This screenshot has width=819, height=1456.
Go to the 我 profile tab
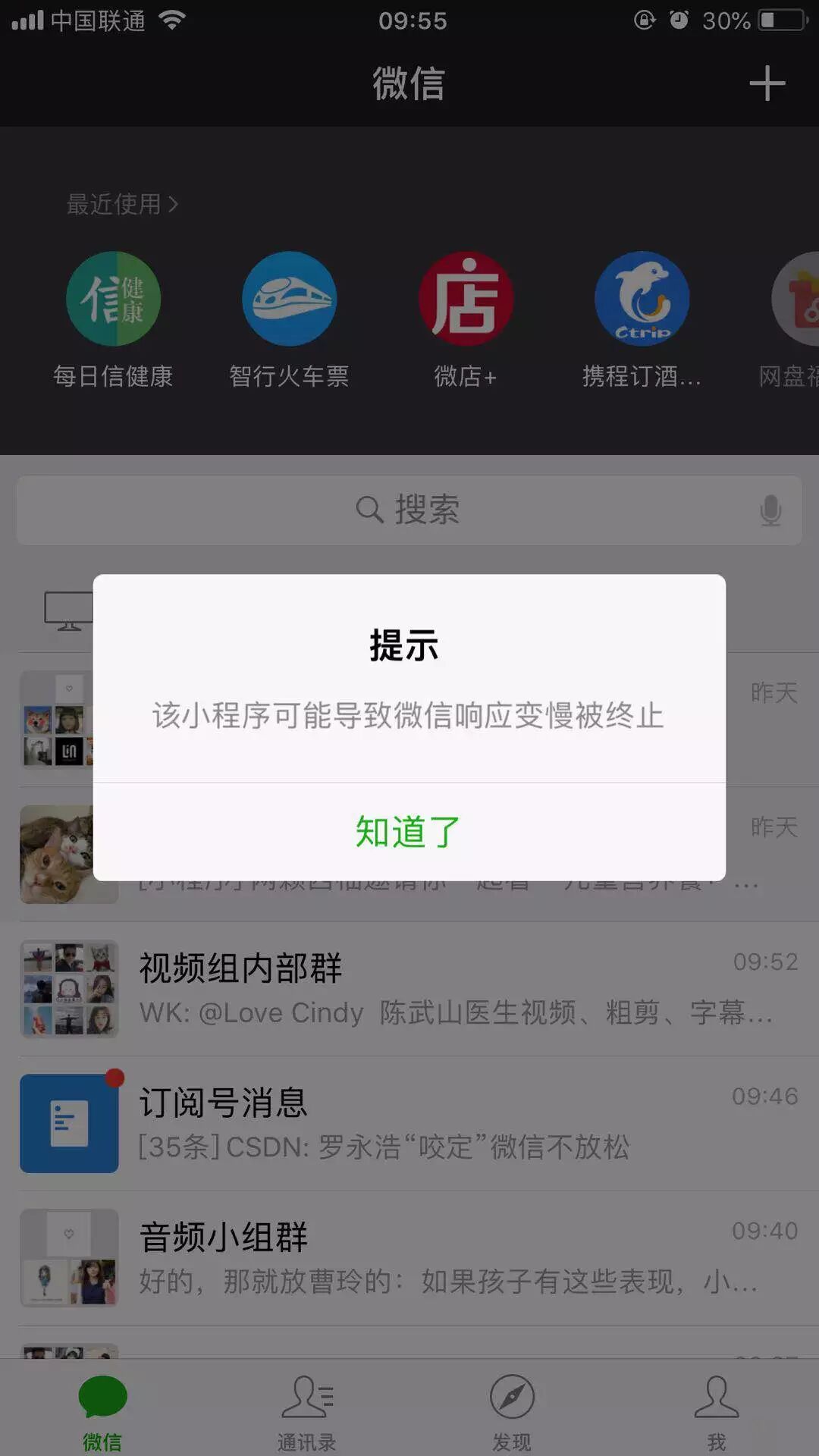[717, 1412]
